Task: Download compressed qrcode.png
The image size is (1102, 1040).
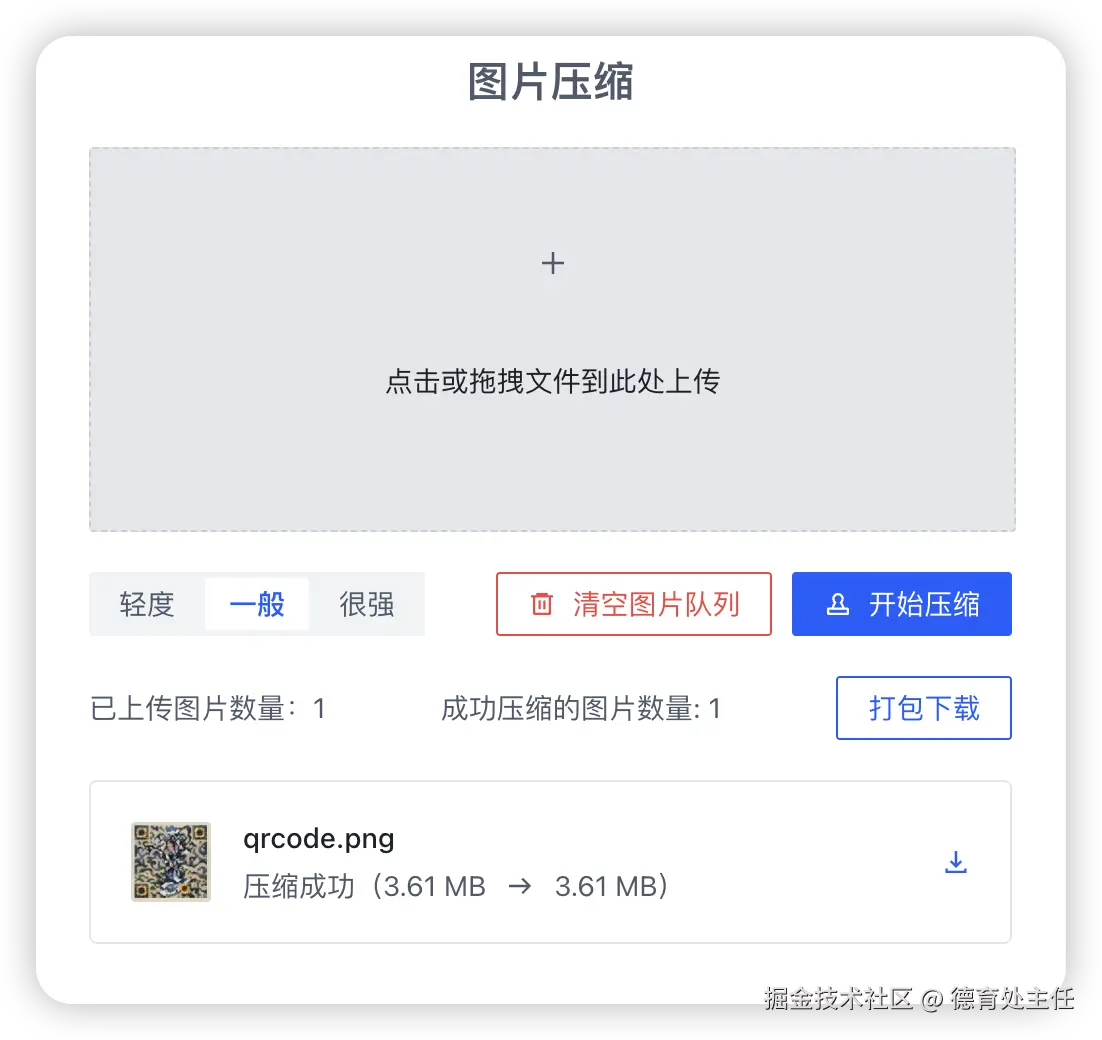Action: click(x=956, y=862)
